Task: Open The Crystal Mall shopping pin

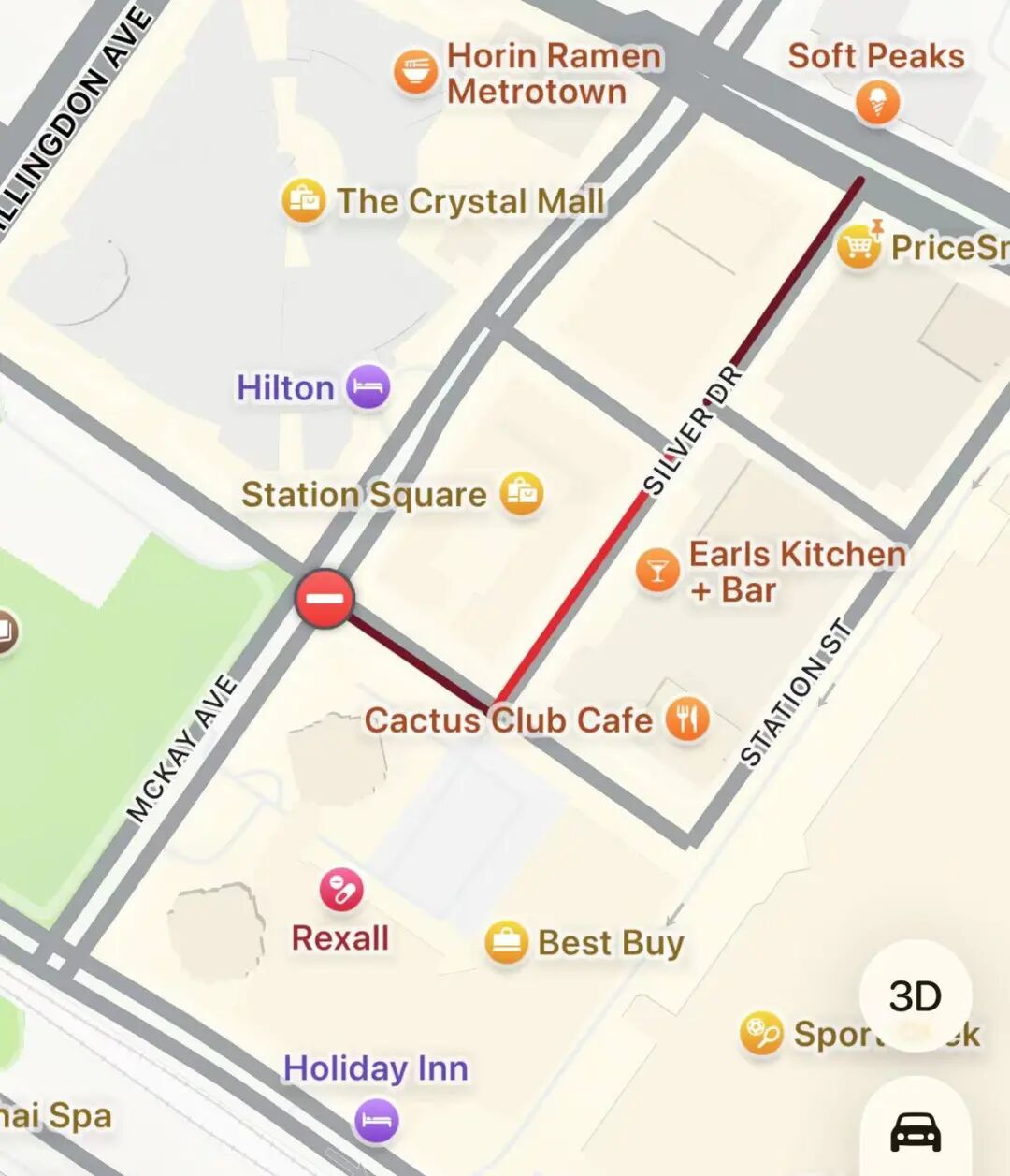Action: [304, 200]
